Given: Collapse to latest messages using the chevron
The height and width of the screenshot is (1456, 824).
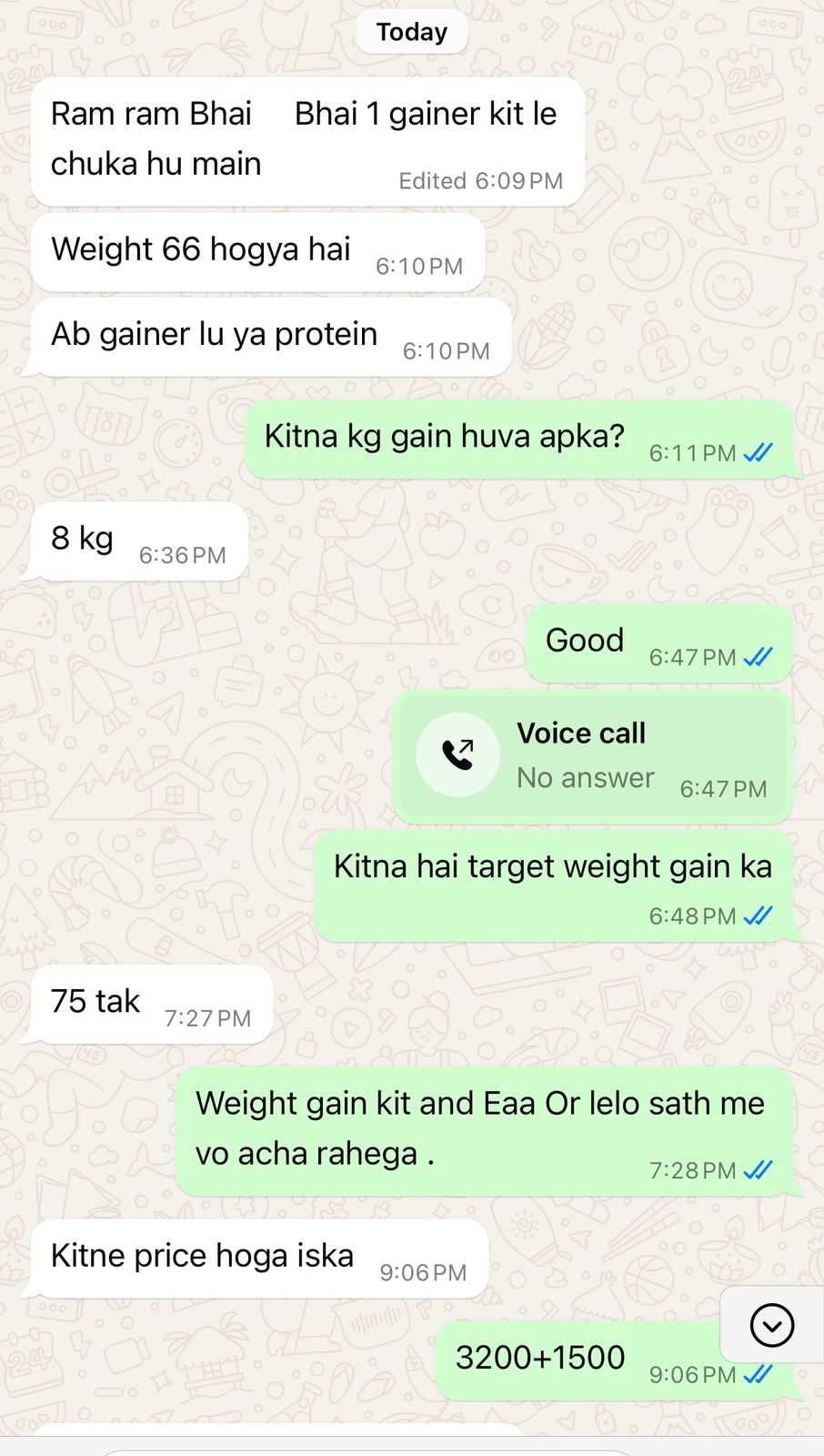Looking at the screenshot, I should tap(772, 1325).
